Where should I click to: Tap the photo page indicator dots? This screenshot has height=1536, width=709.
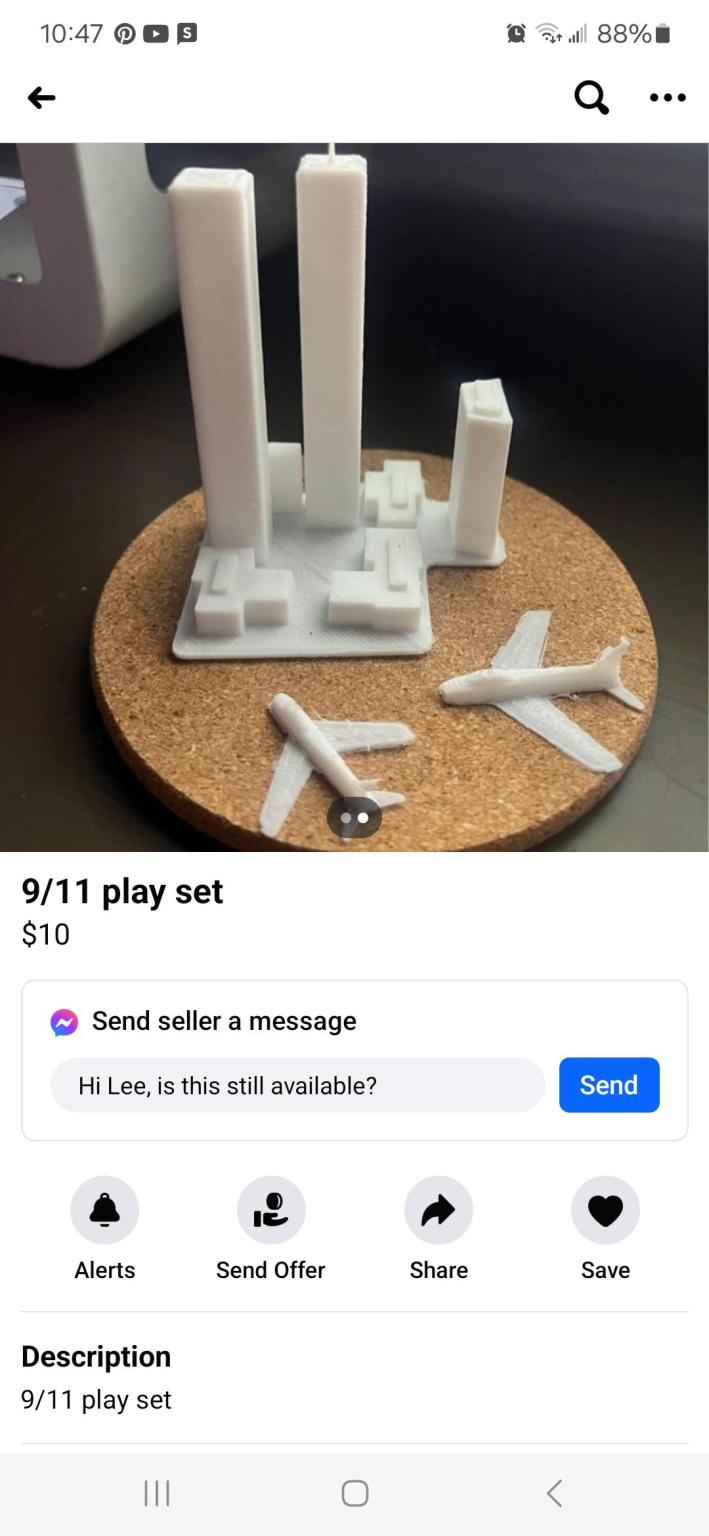pos(354,817)
